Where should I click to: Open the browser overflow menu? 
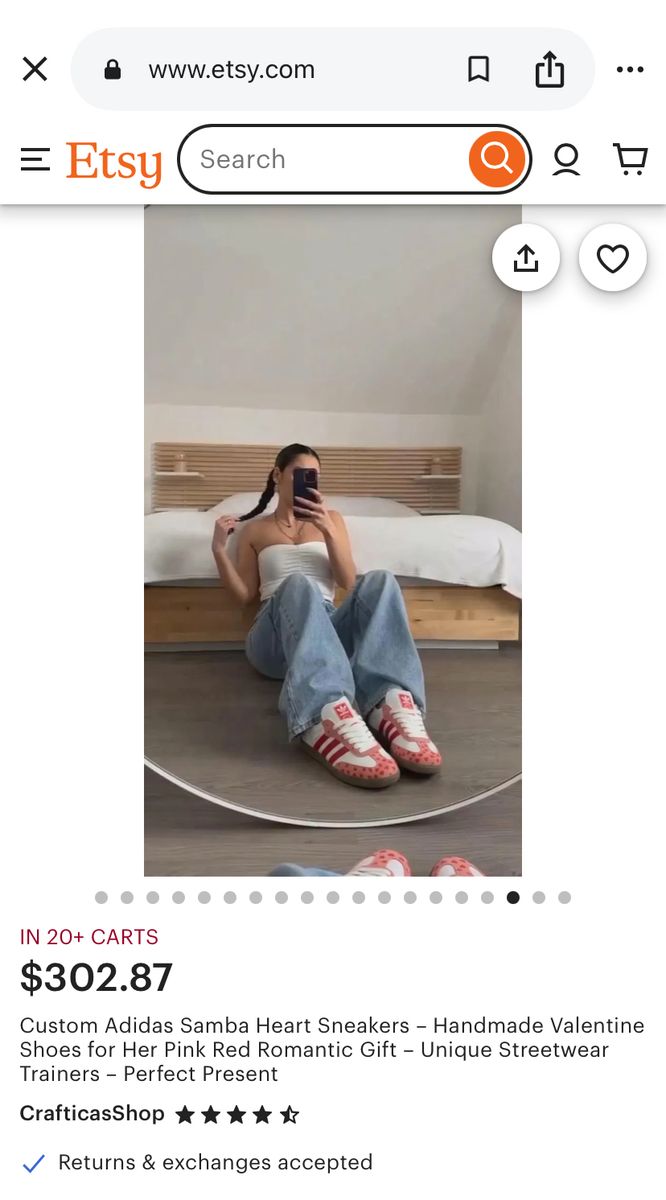coord(630,69)
